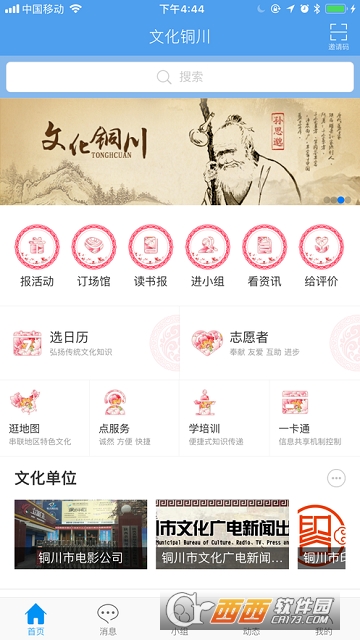This screenshot has height=640, width=360.
Task: Open the 志愿者 card
Action: click(270, 343)
